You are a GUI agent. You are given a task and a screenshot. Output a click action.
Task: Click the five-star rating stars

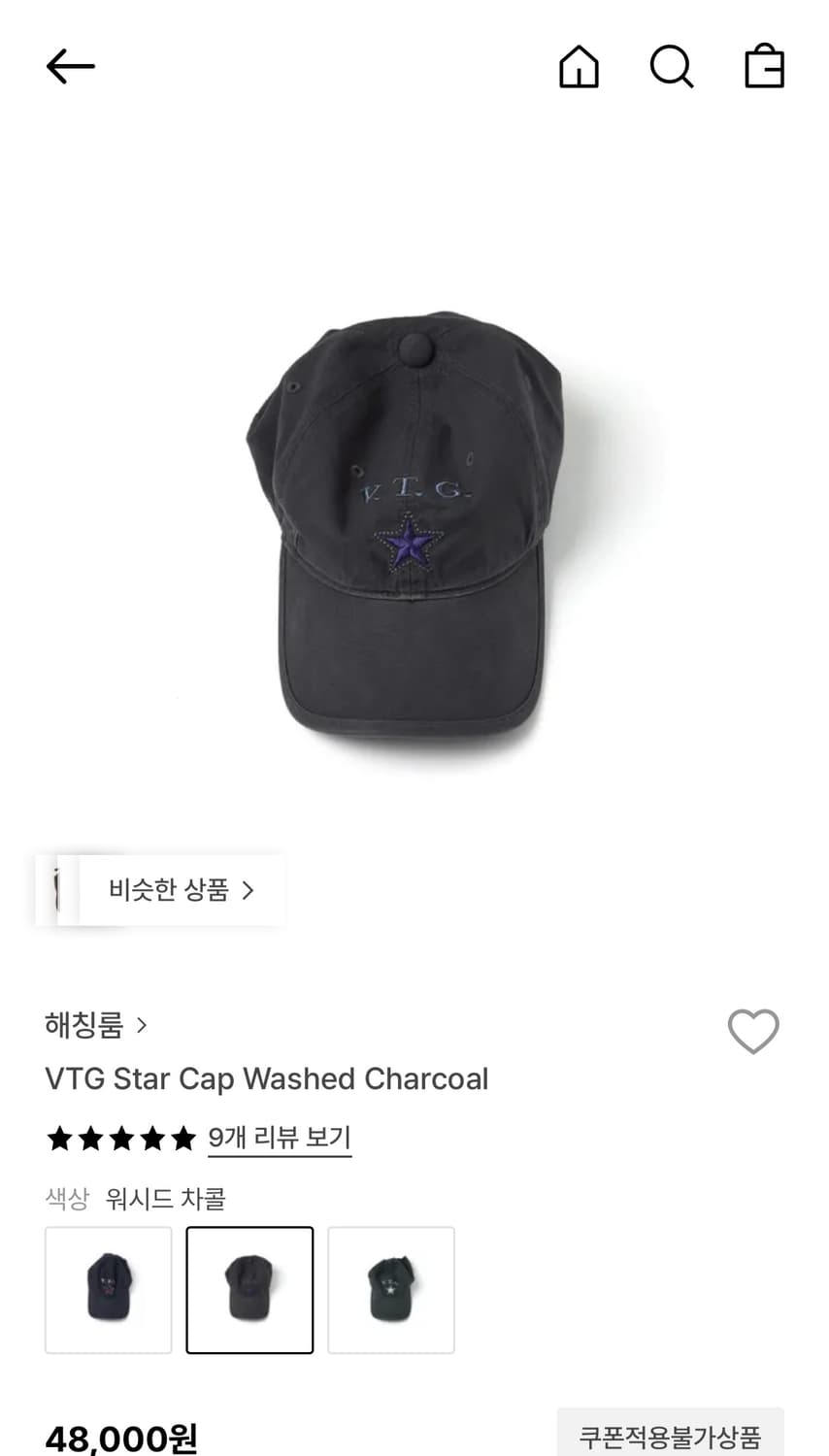[120, 1138]
